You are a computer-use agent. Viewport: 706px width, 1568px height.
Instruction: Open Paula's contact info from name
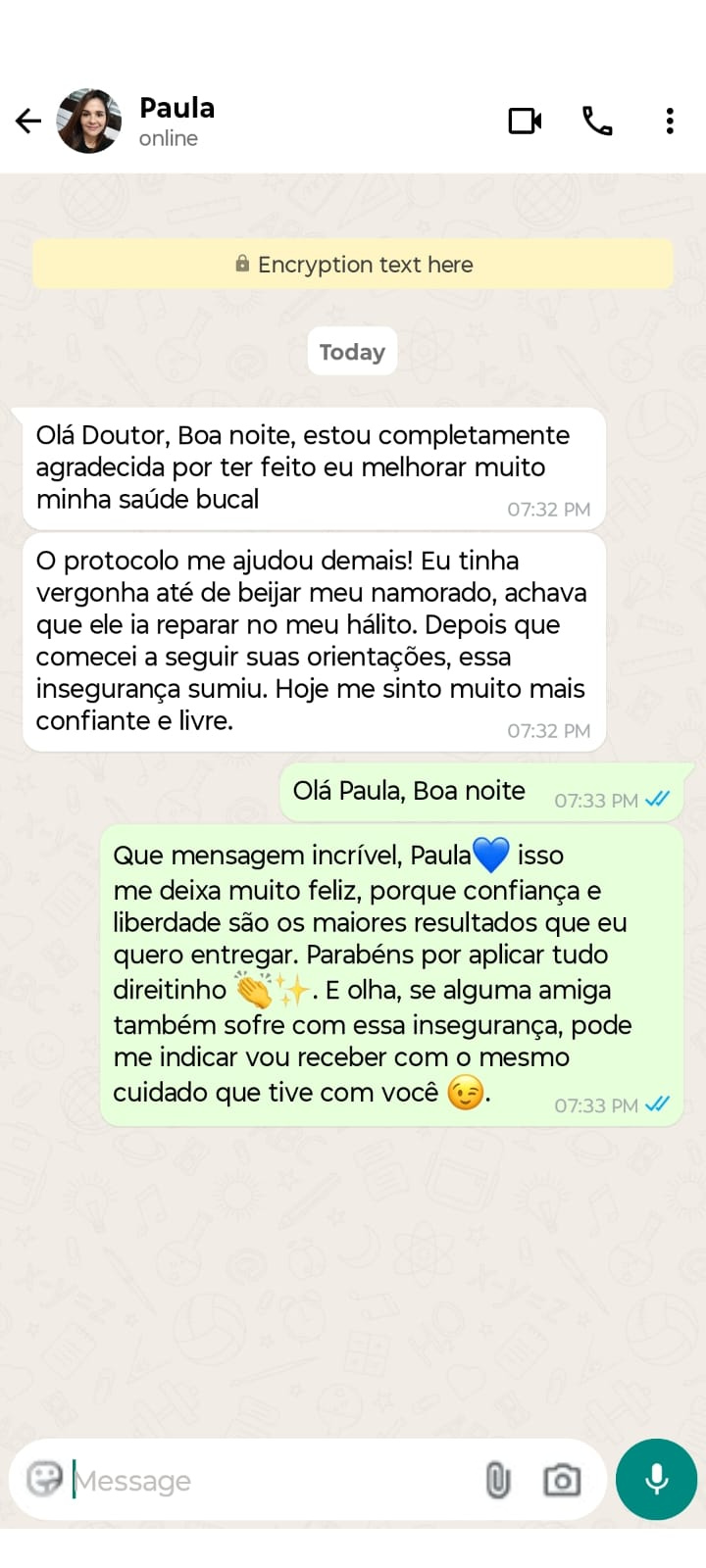176,108
